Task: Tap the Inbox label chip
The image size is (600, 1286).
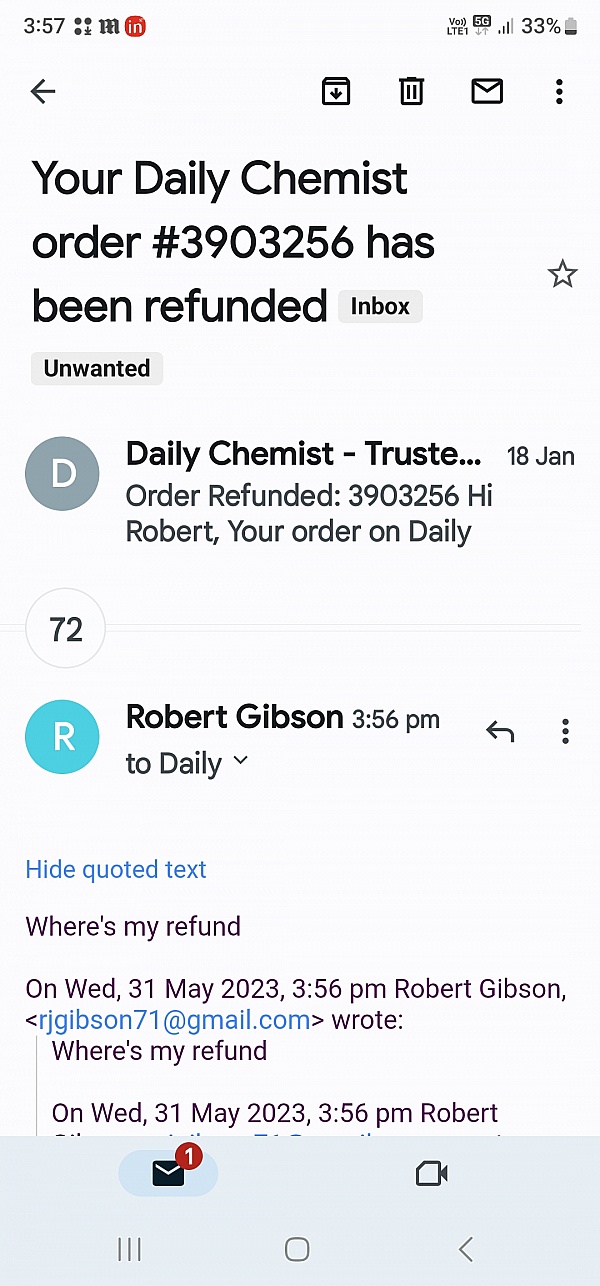Action: [380, 307]
